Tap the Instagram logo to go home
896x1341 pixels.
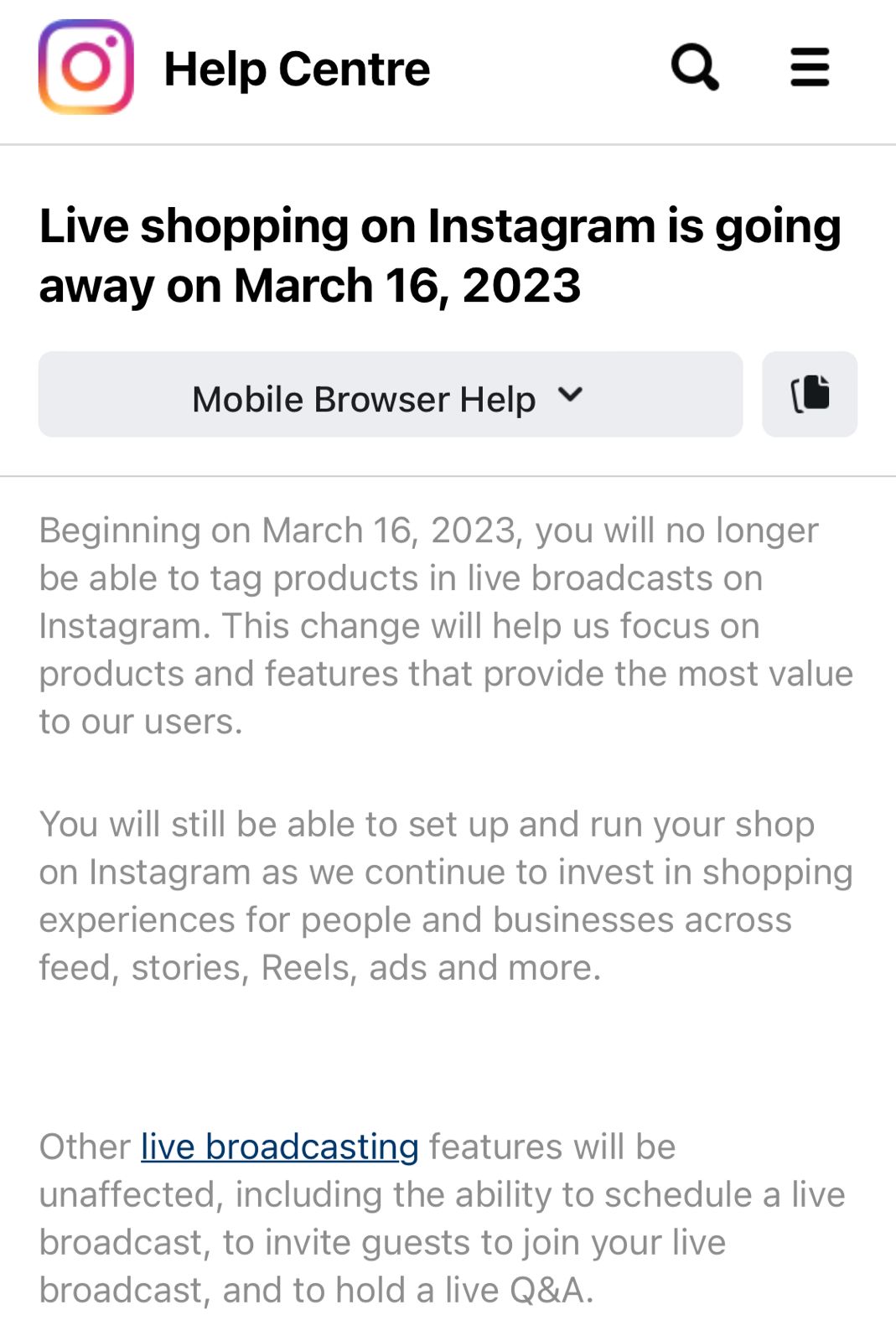point(86,67)
